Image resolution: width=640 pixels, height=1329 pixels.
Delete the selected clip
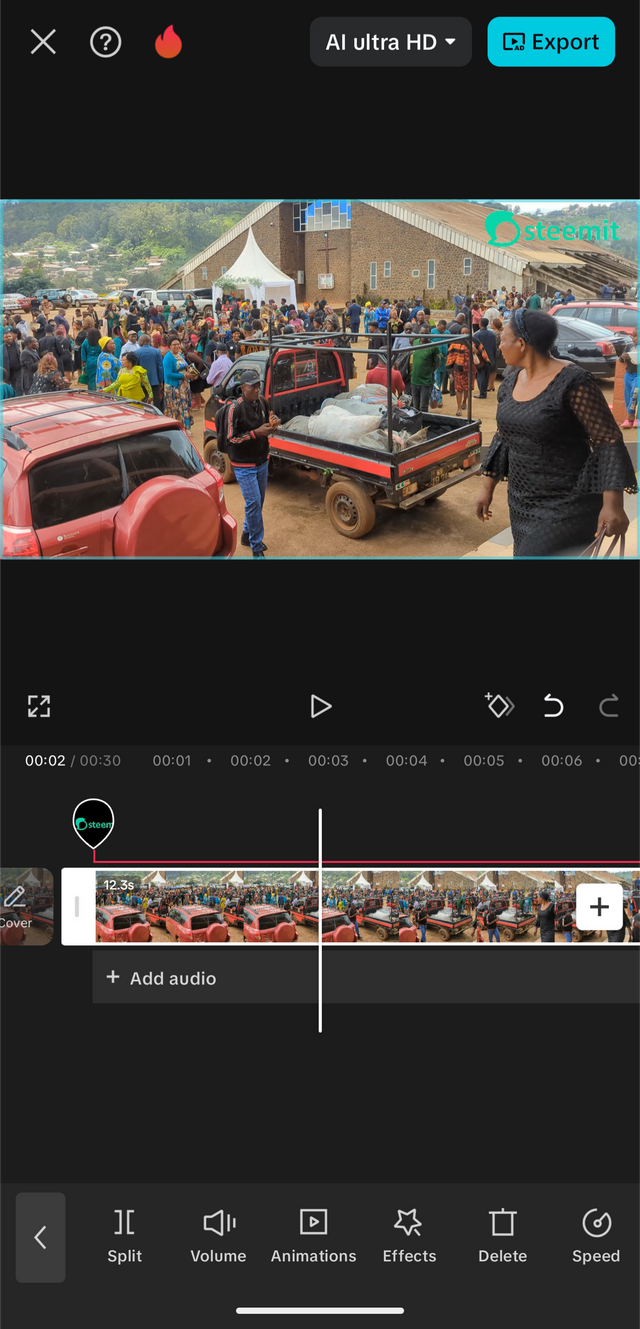click(x=502, y=1236)
